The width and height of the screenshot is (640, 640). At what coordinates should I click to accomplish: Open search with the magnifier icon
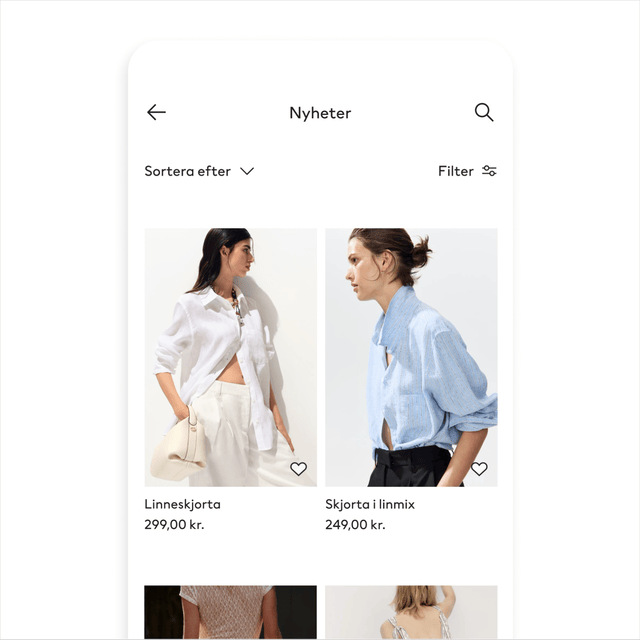484,113
